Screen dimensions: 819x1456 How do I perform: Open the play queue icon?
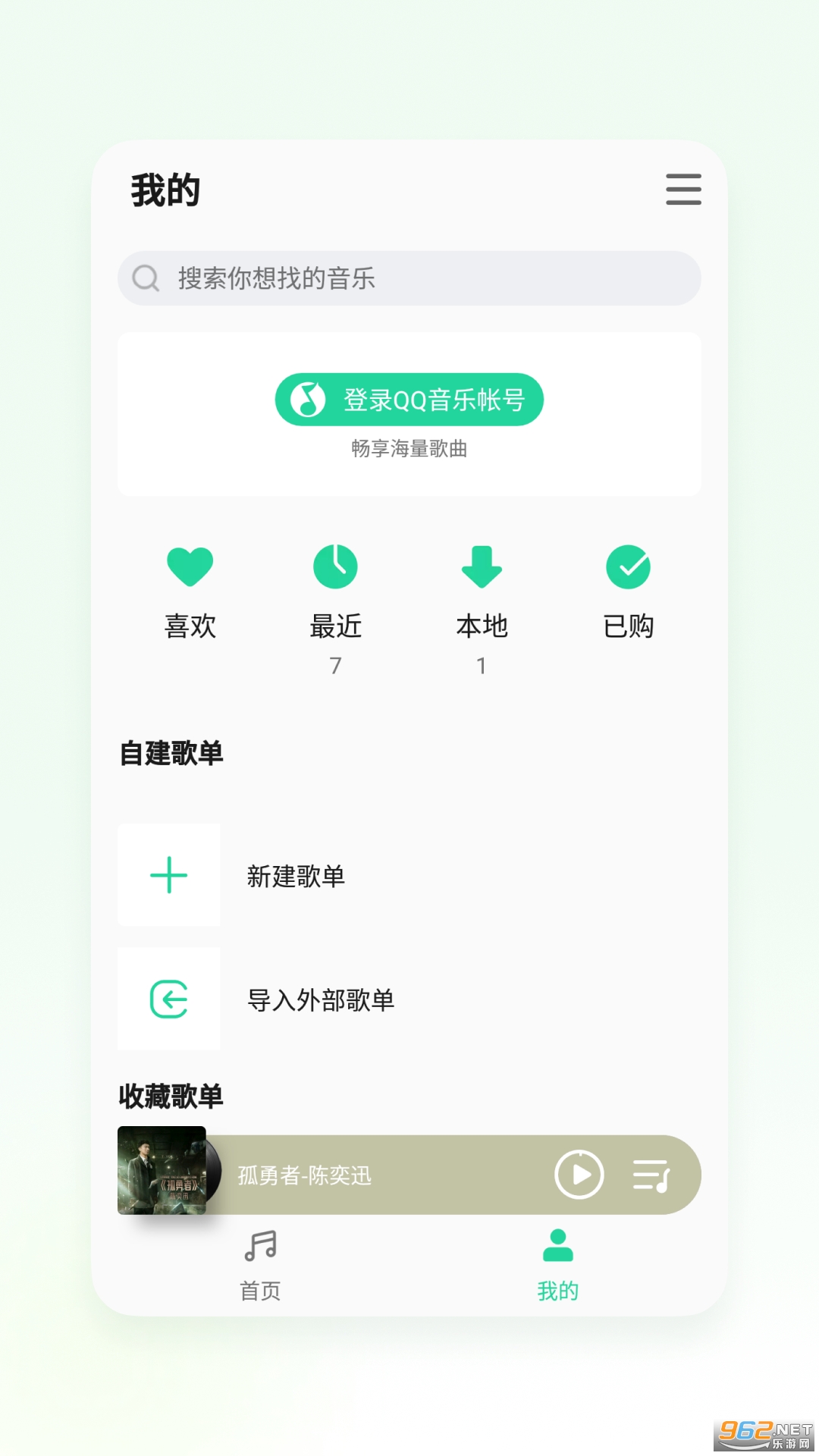pos(651,1175)
